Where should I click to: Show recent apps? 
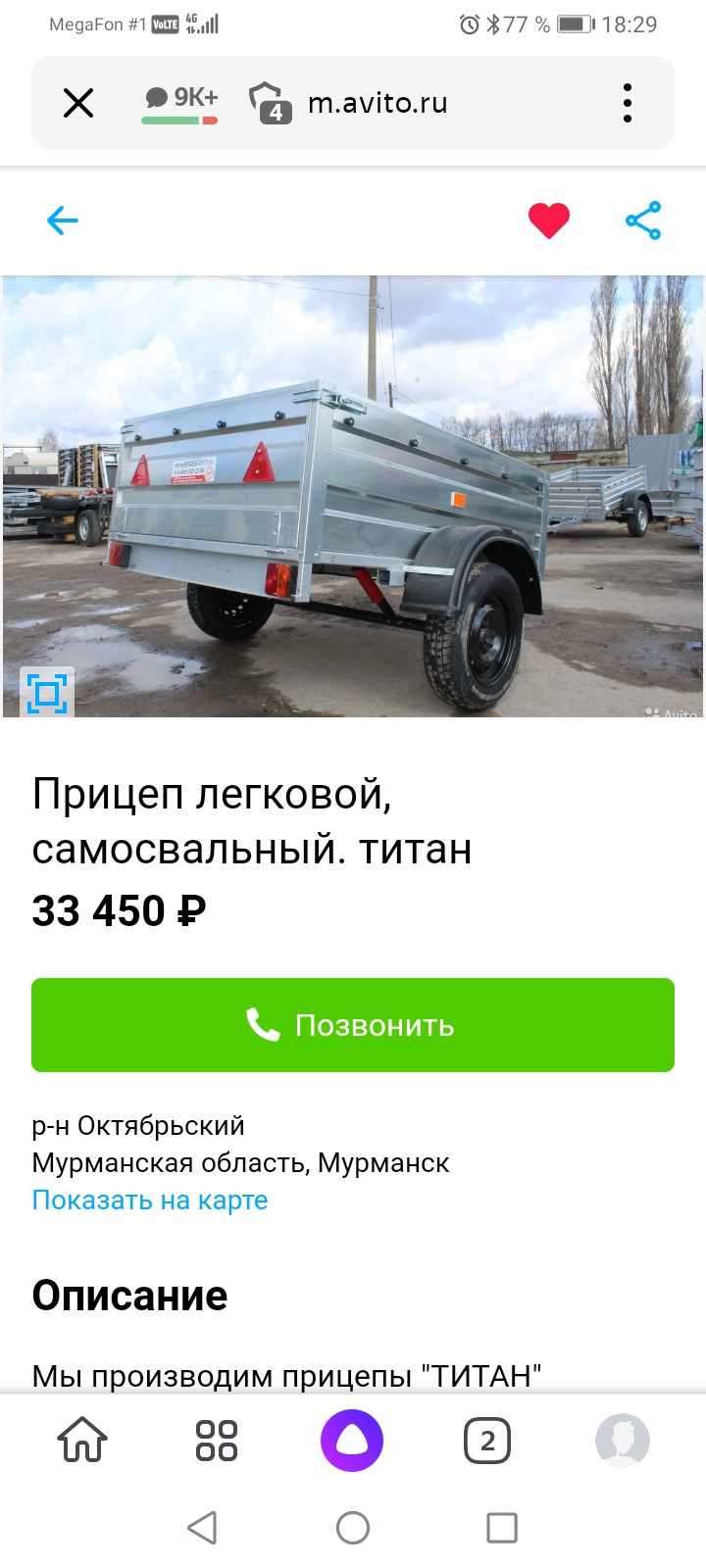point(502,1527)
